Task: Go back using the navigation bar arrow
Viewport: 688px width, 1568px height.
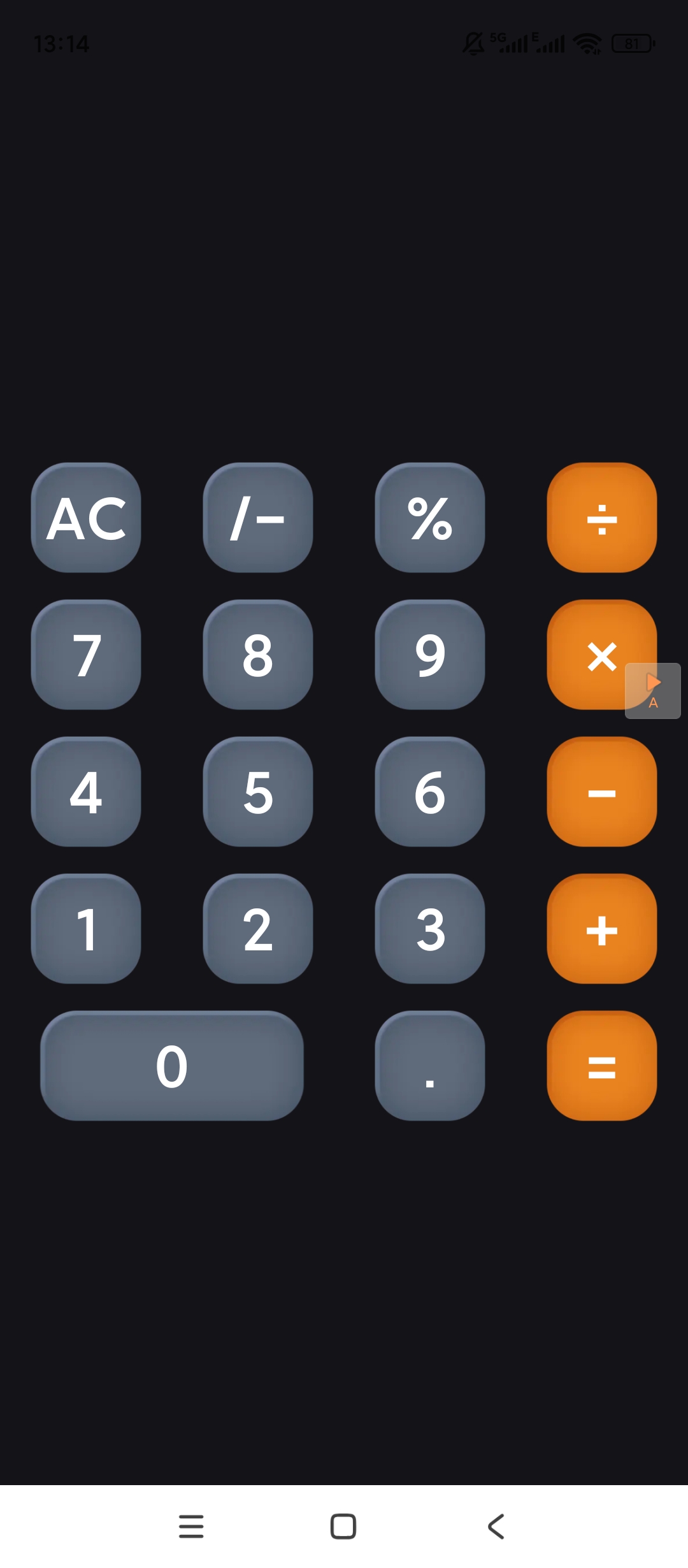Action: coord(496,1527)
